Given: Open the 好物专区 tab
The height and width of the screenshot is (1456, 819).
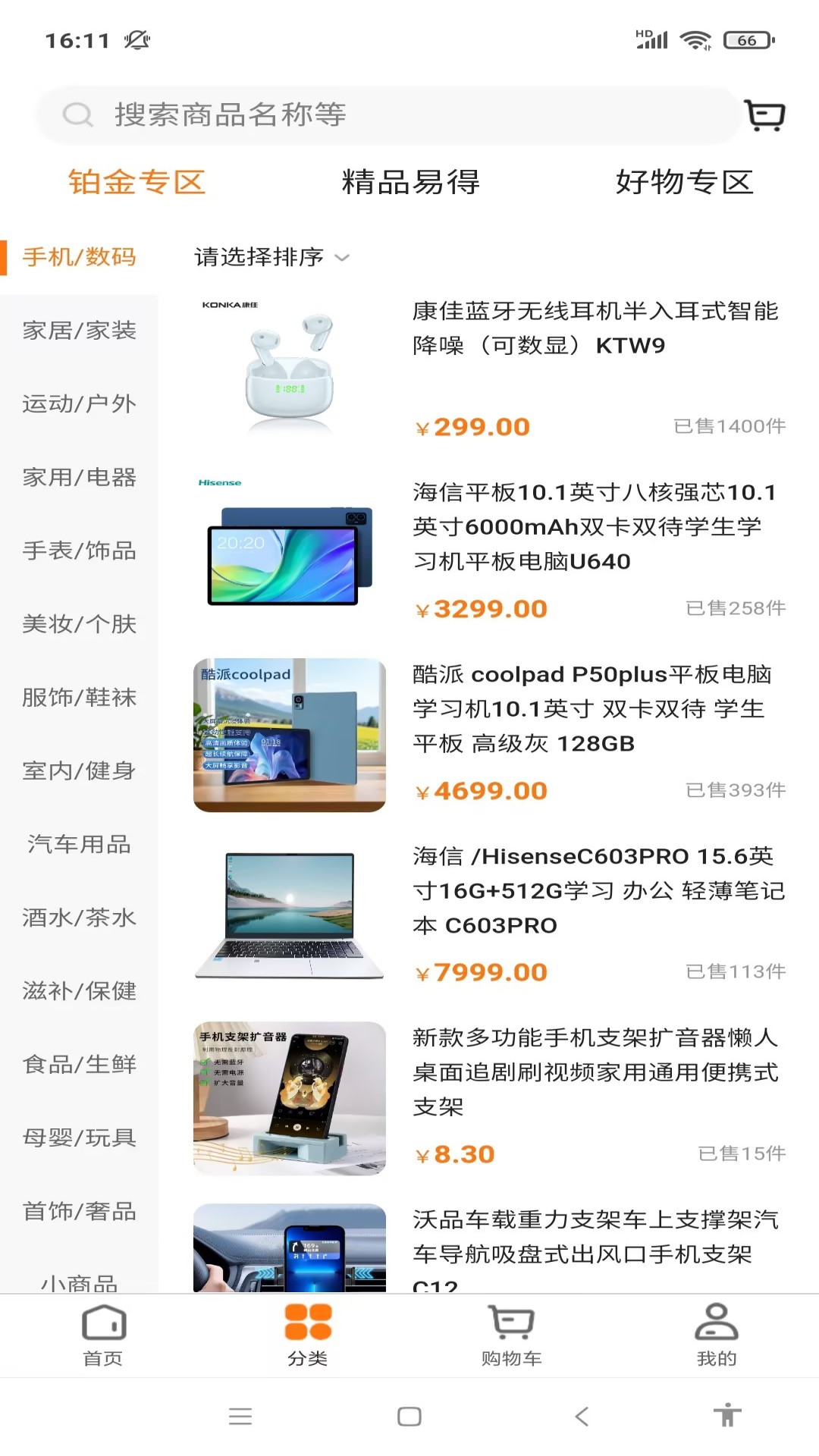Looking at the screenshot, I should click(x=685, y=181).
